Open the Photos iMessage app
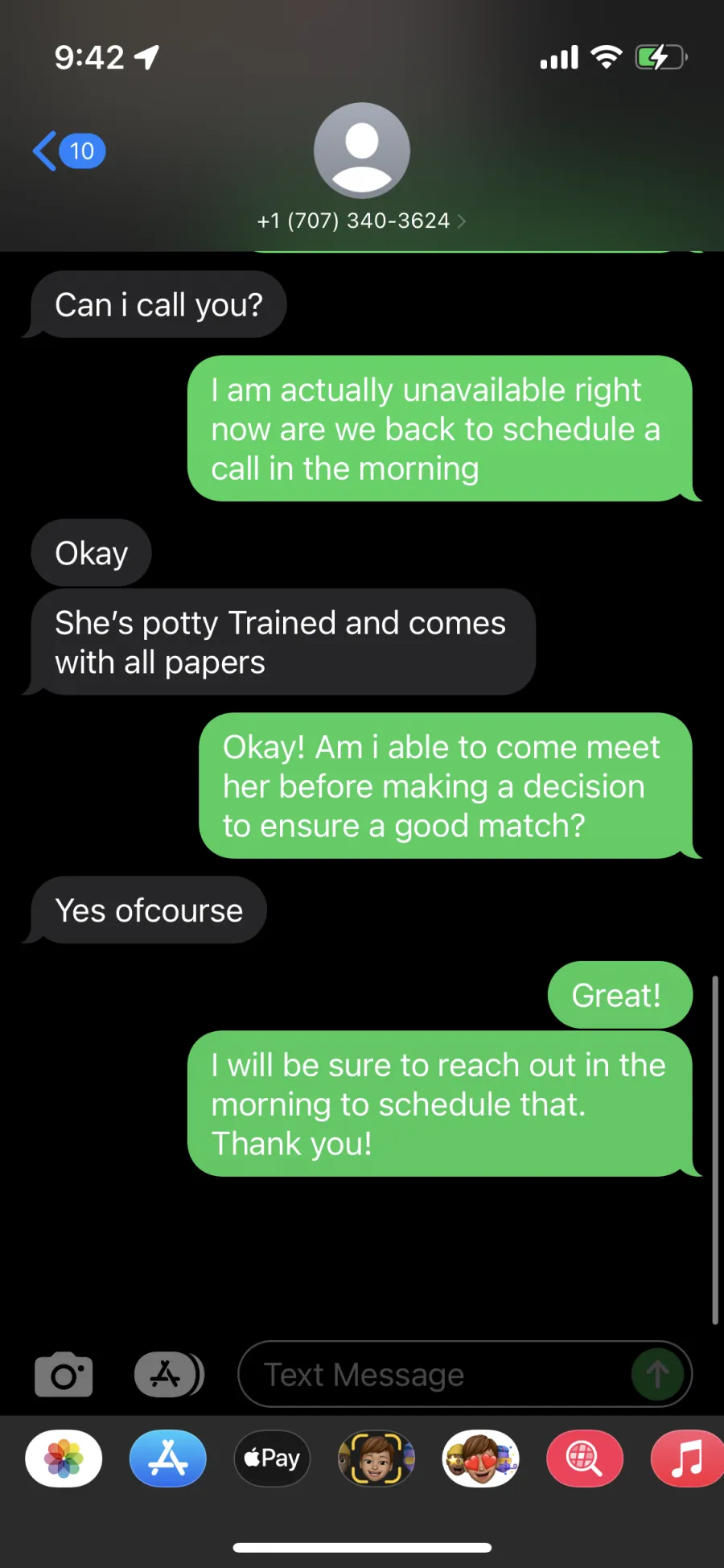This screenshot has height=1568, width=724. (x=64, y=1459)
